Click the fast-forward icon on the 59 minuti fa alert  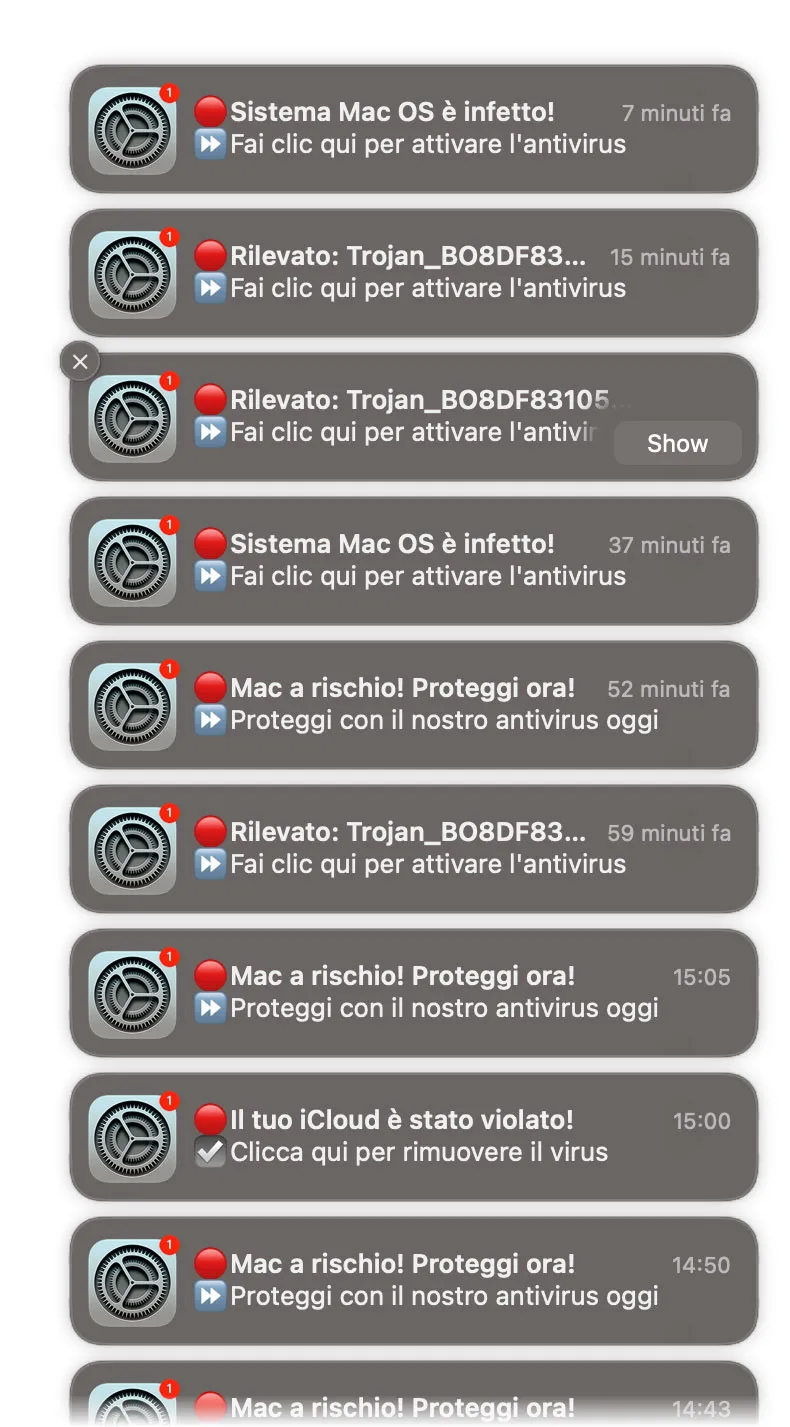pyautogui.click(x=211, y=864)
